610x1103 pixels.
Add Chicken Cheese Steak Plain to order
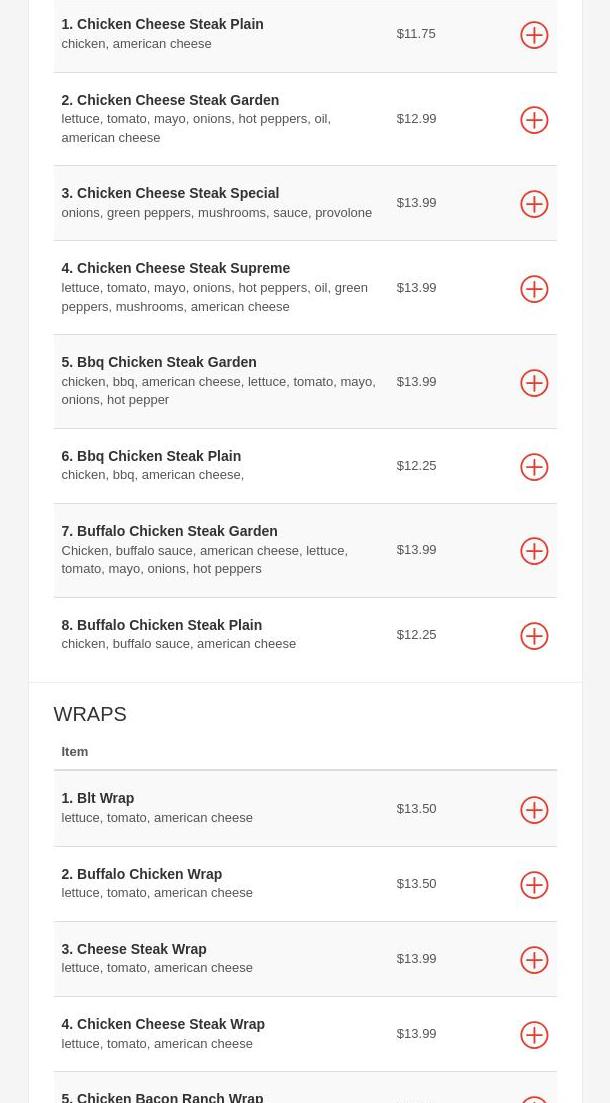click(x=534, y=35)
